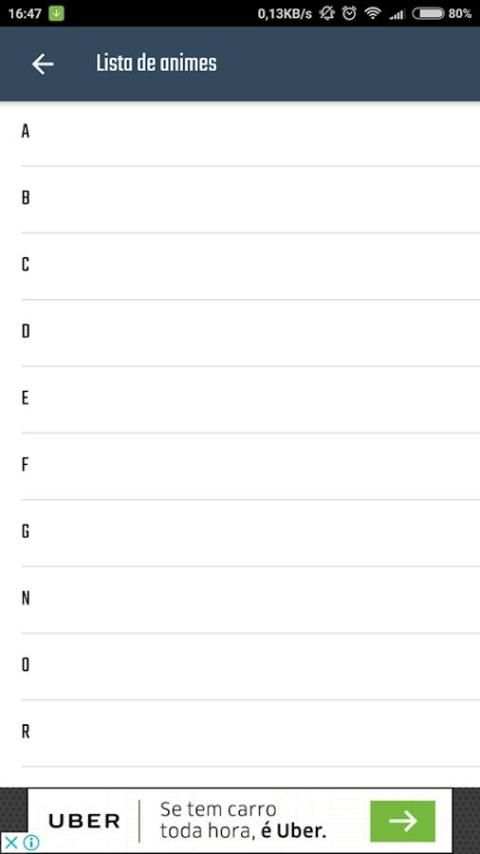Open the letter F section
The image size is (480, 854).
pos(240,466)
